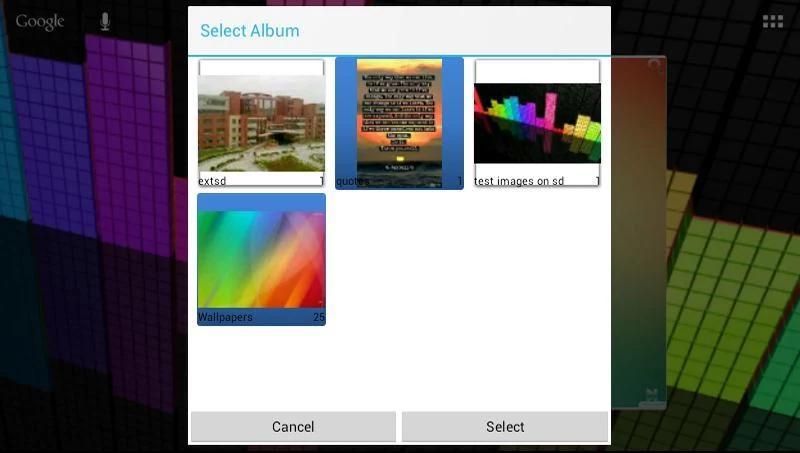Confirm with the Select button
The width and height of the screenshot is (800, 453).
tap(505, 426)
